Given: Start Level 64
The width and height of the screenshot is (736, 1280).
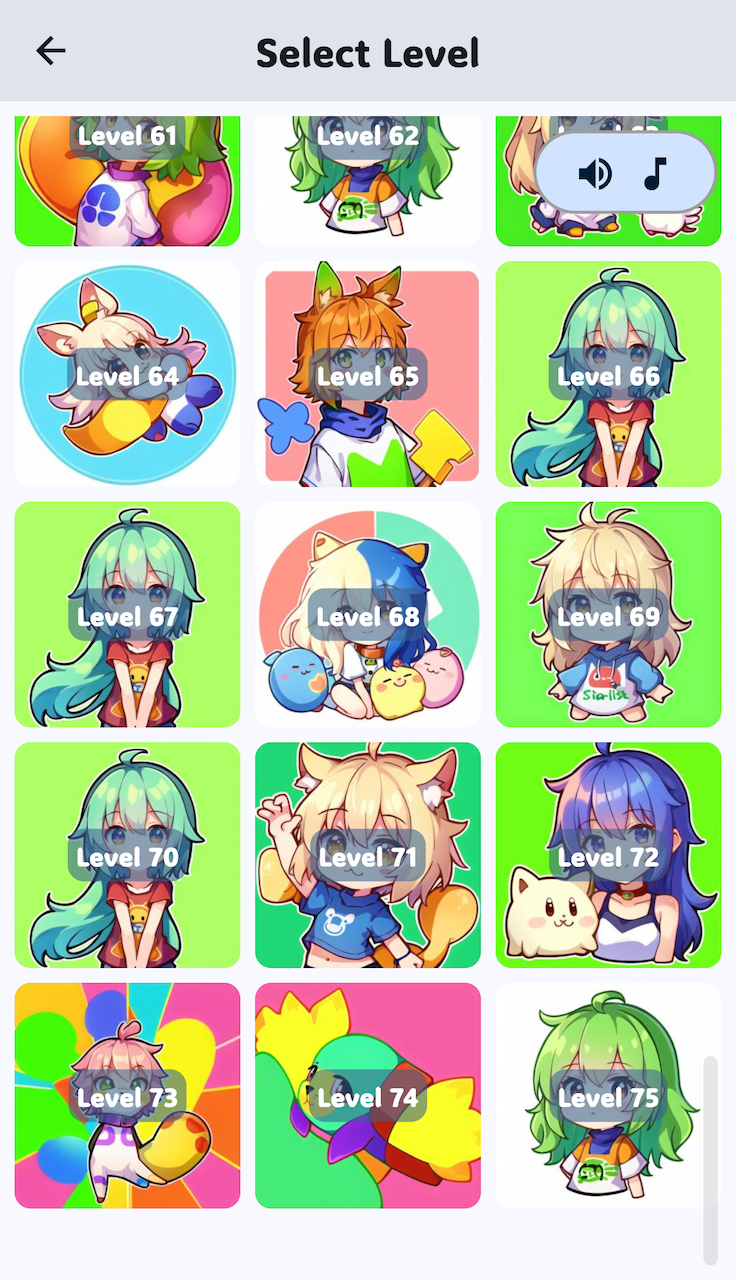Looking at the screenshot, I should tap(127, 375).
